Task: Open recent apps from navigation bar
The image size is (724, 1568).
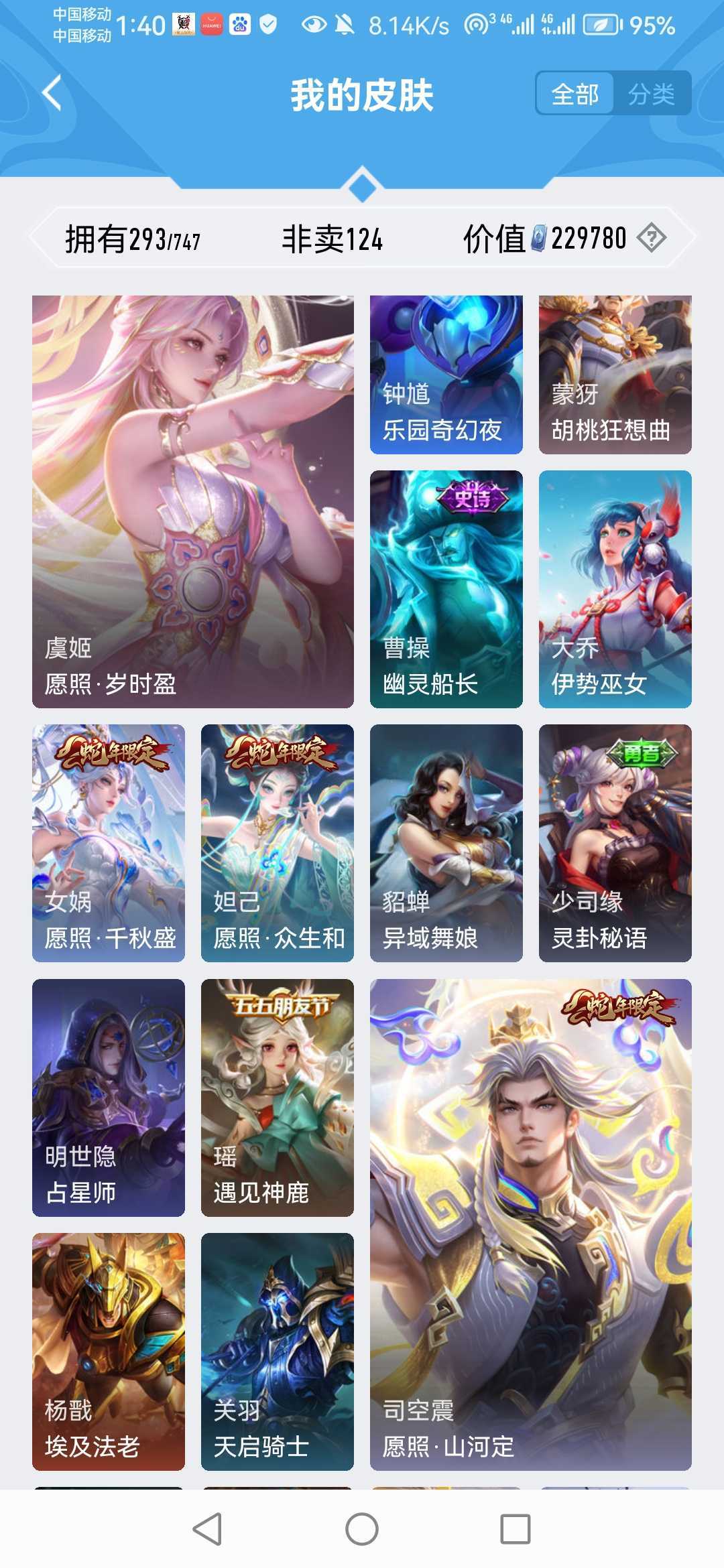Action: [x=516, y=1529]
